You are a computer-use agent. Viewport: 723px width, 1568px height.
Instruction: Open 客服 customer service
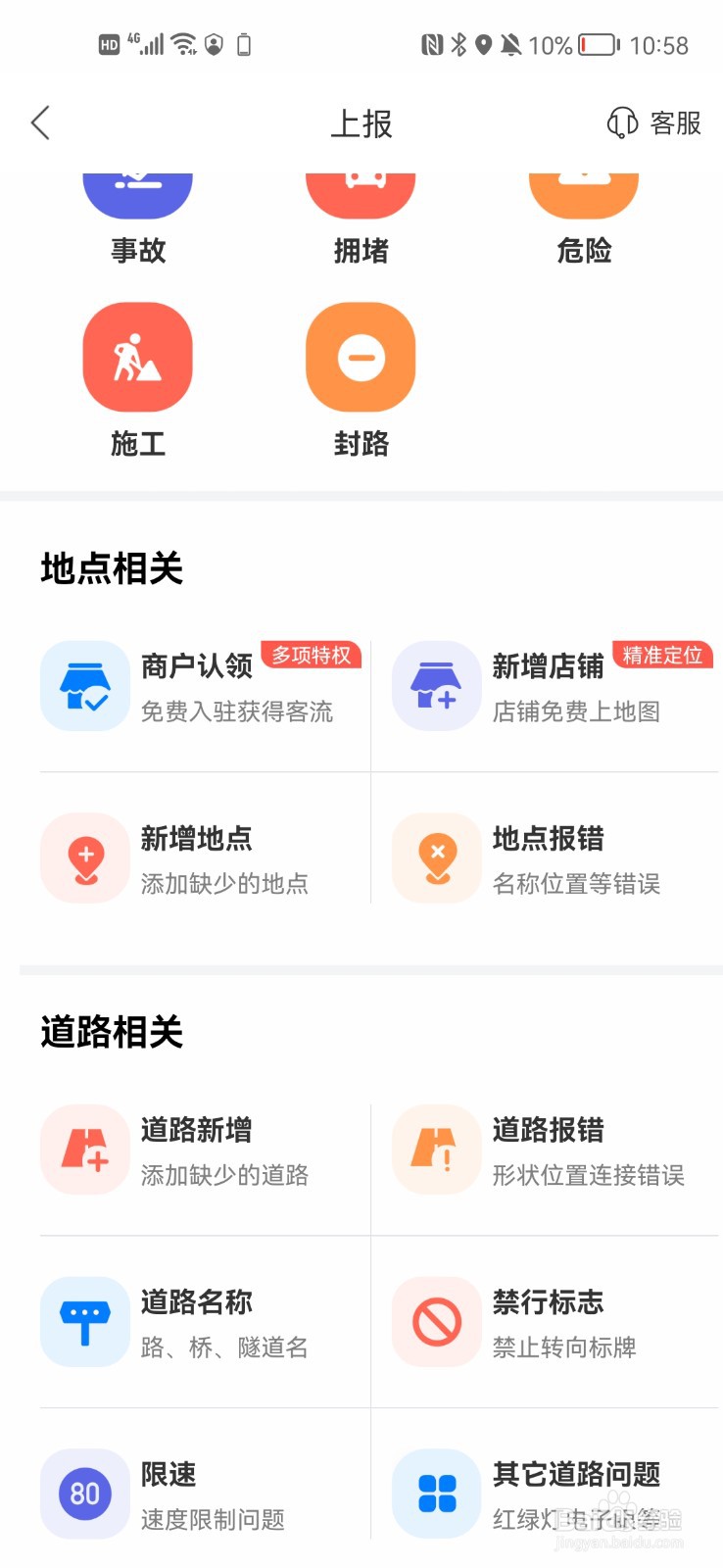coord(654,122)
